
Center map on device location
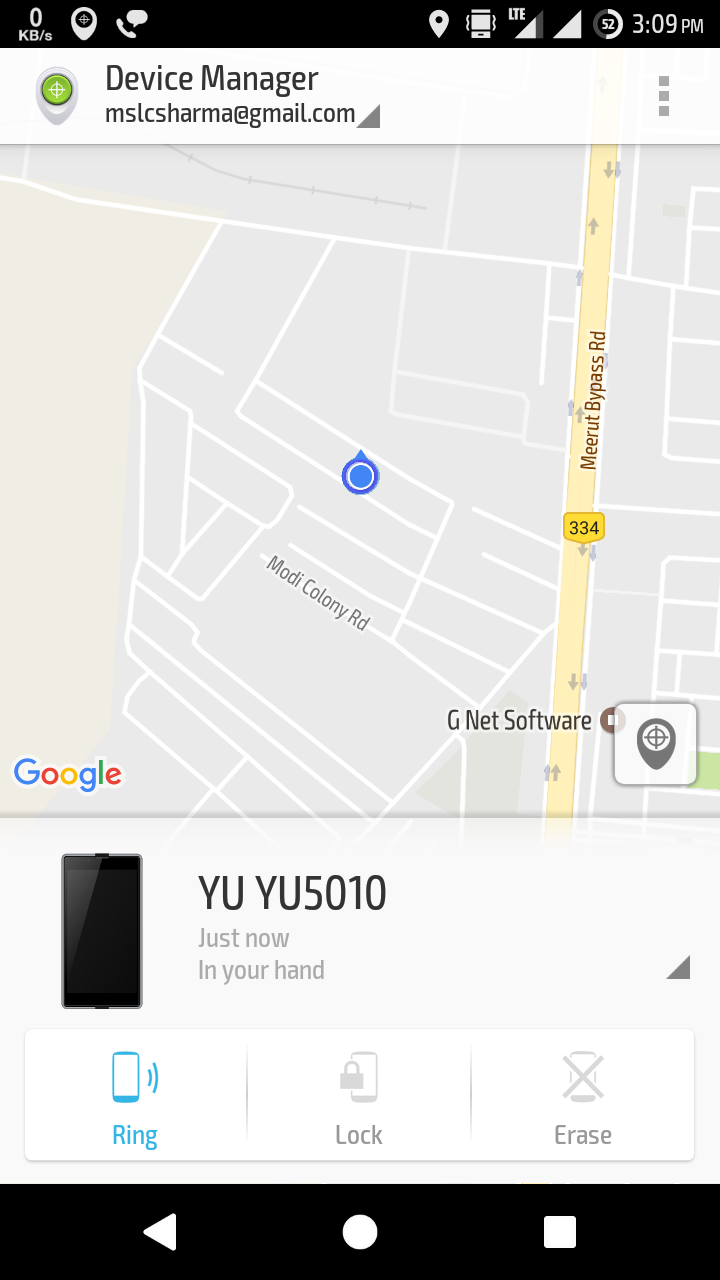click(655, 744)
